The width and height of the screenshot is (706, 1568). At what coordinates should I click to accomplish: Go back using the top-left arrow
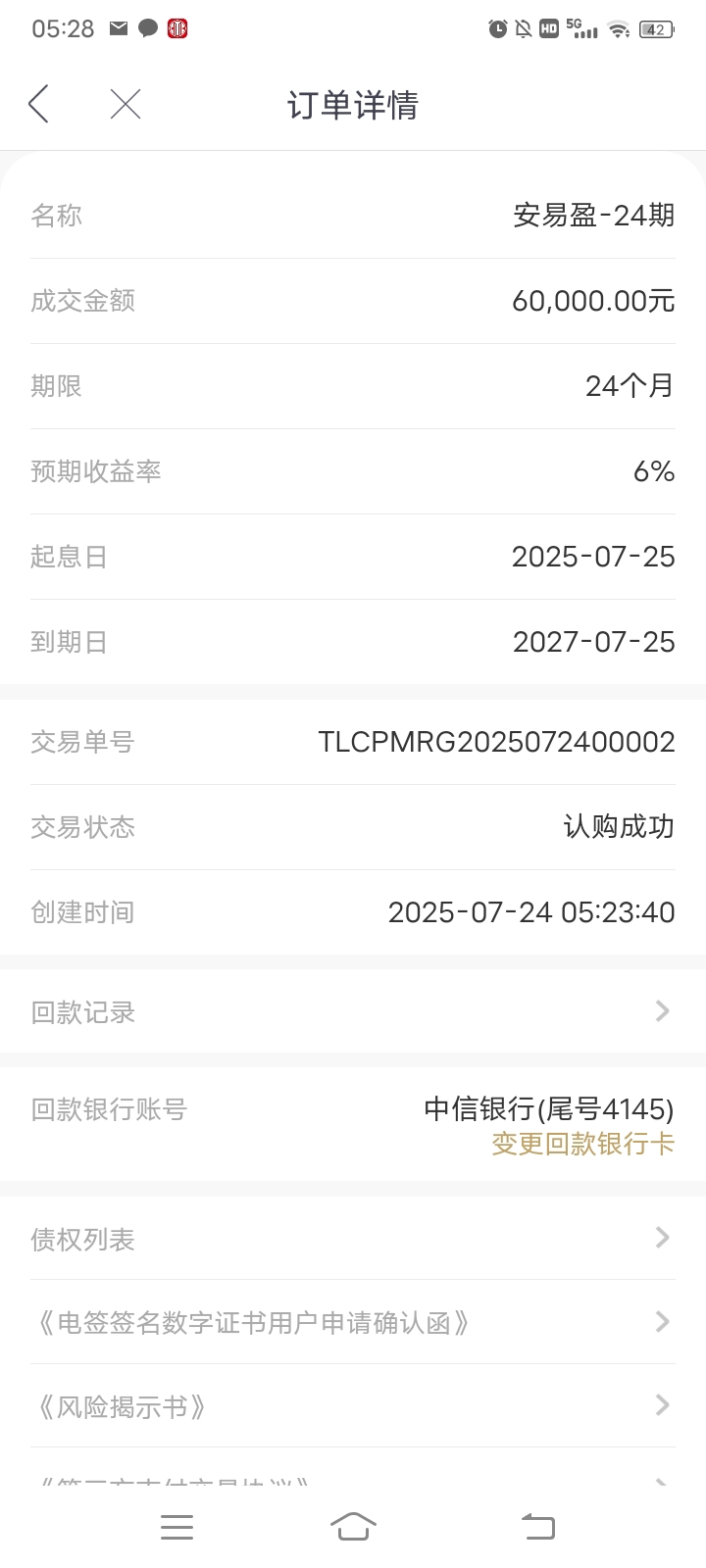(x=39, y=104)
